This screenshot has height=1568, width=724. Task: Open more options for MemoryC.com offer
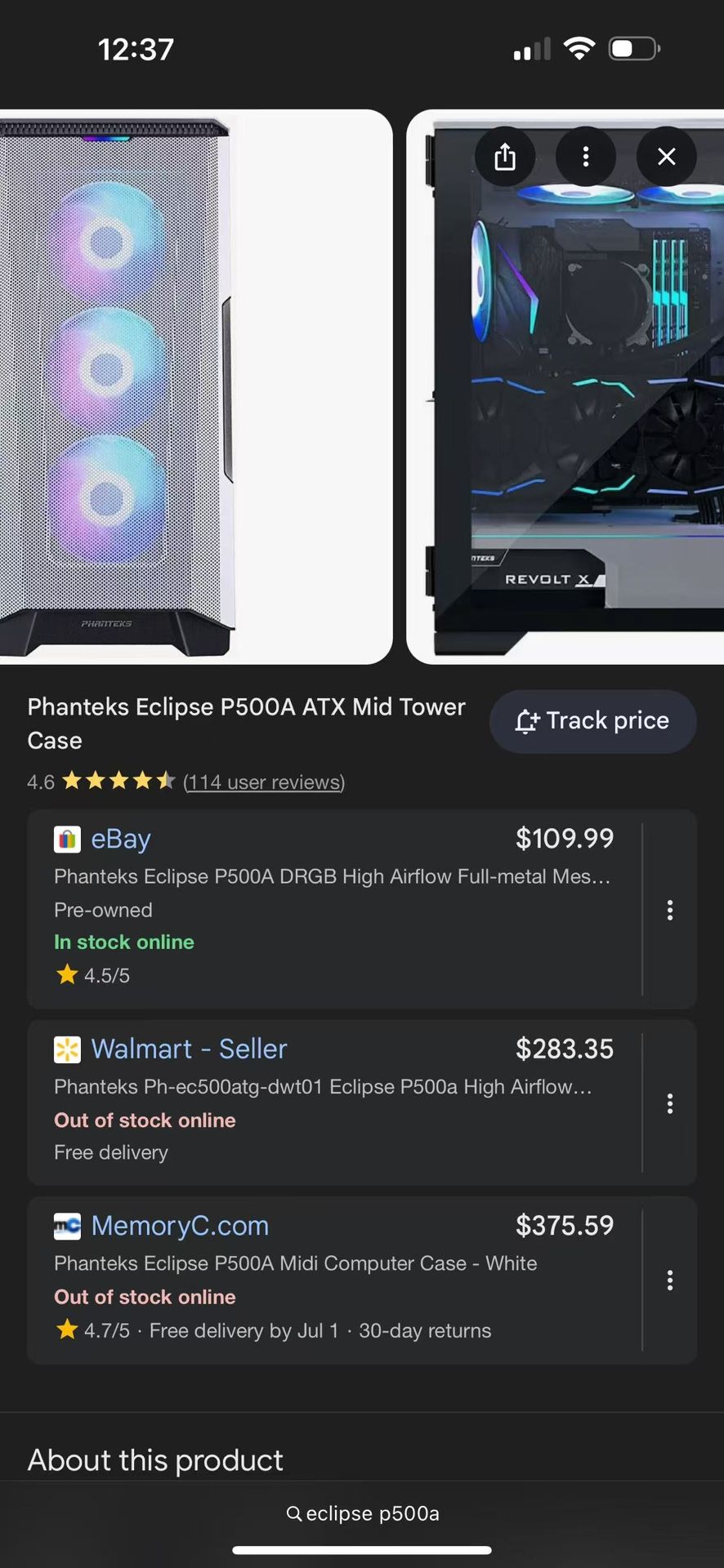click(670, 1280)
